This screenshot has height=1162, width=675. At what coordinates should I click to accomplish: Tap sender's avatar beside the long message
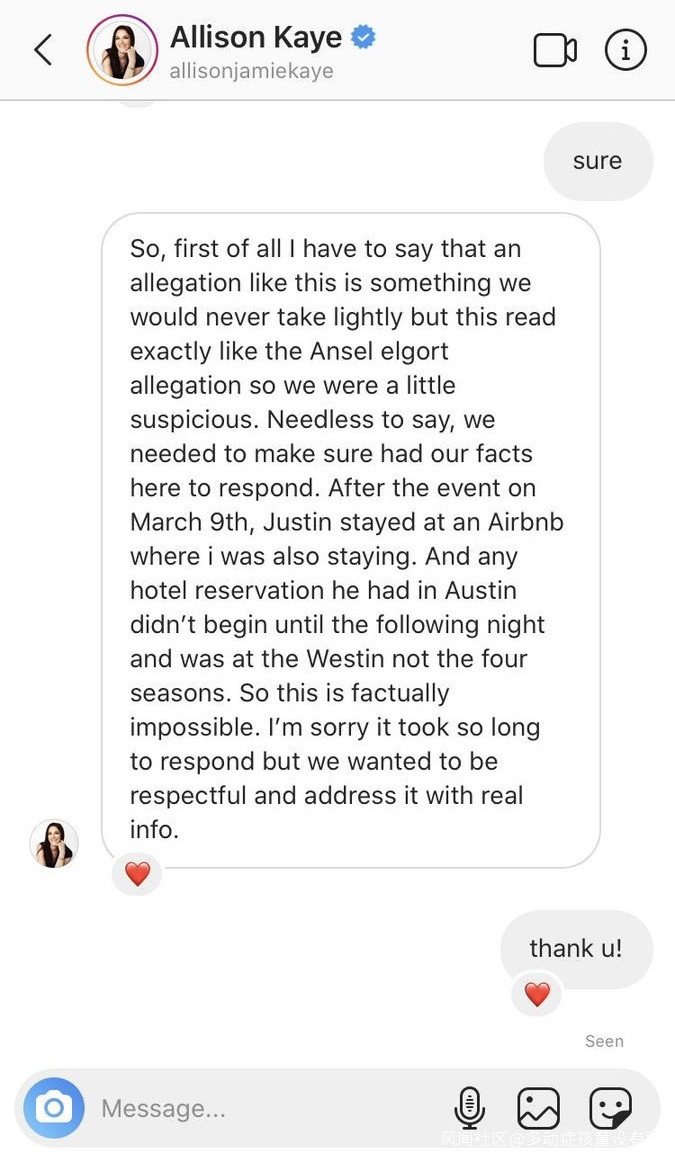[54, 844]
